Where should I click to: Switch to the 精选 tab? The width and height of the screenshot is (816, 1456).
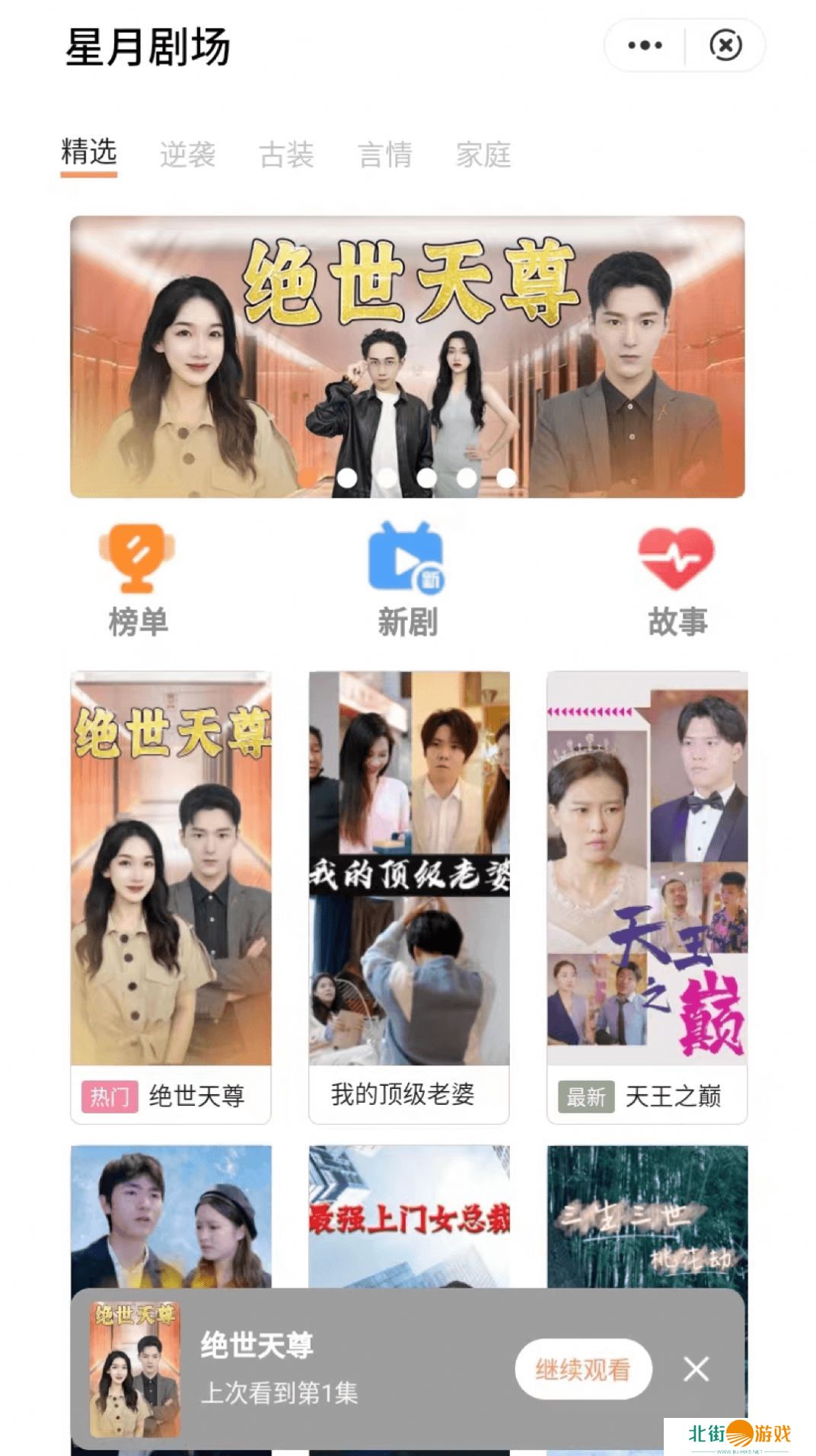(x=89, y=153)
